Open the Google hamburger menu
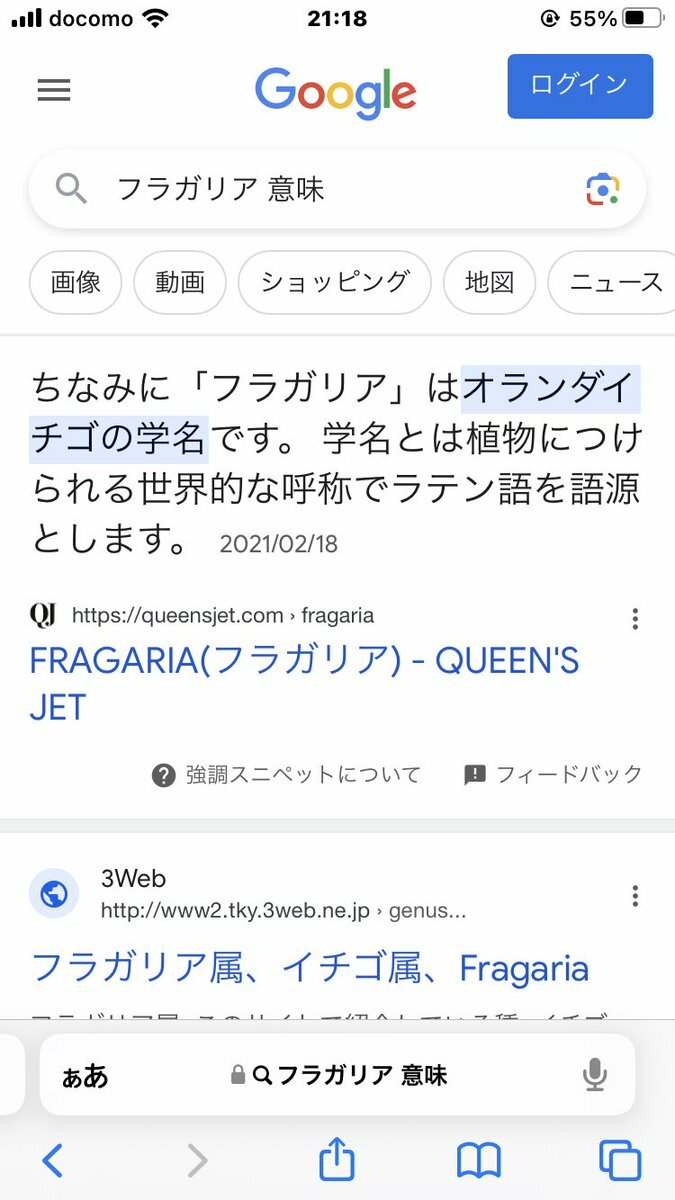 pos(54,91)
